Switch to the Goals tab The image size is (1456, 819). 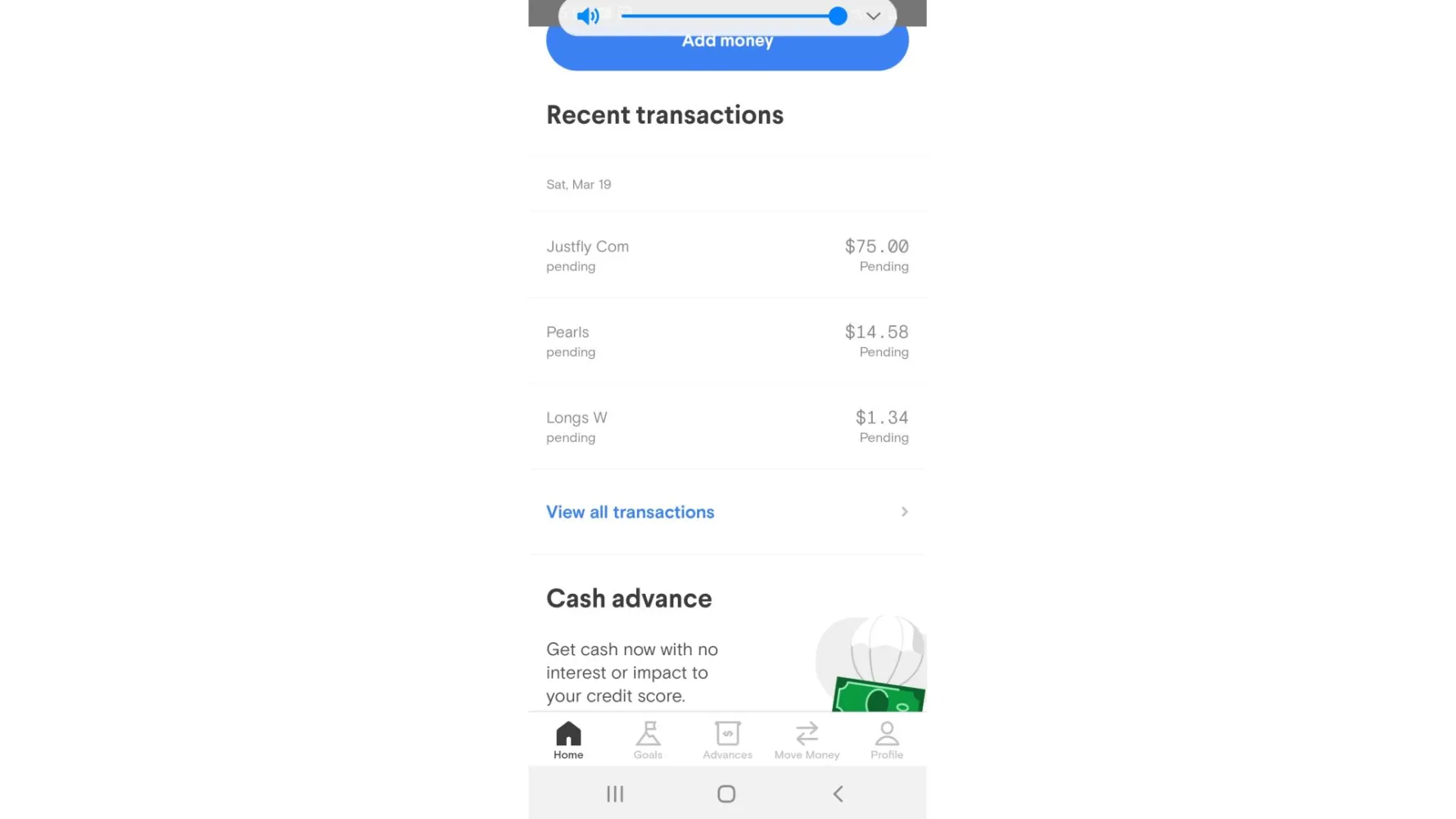[648, 740]
